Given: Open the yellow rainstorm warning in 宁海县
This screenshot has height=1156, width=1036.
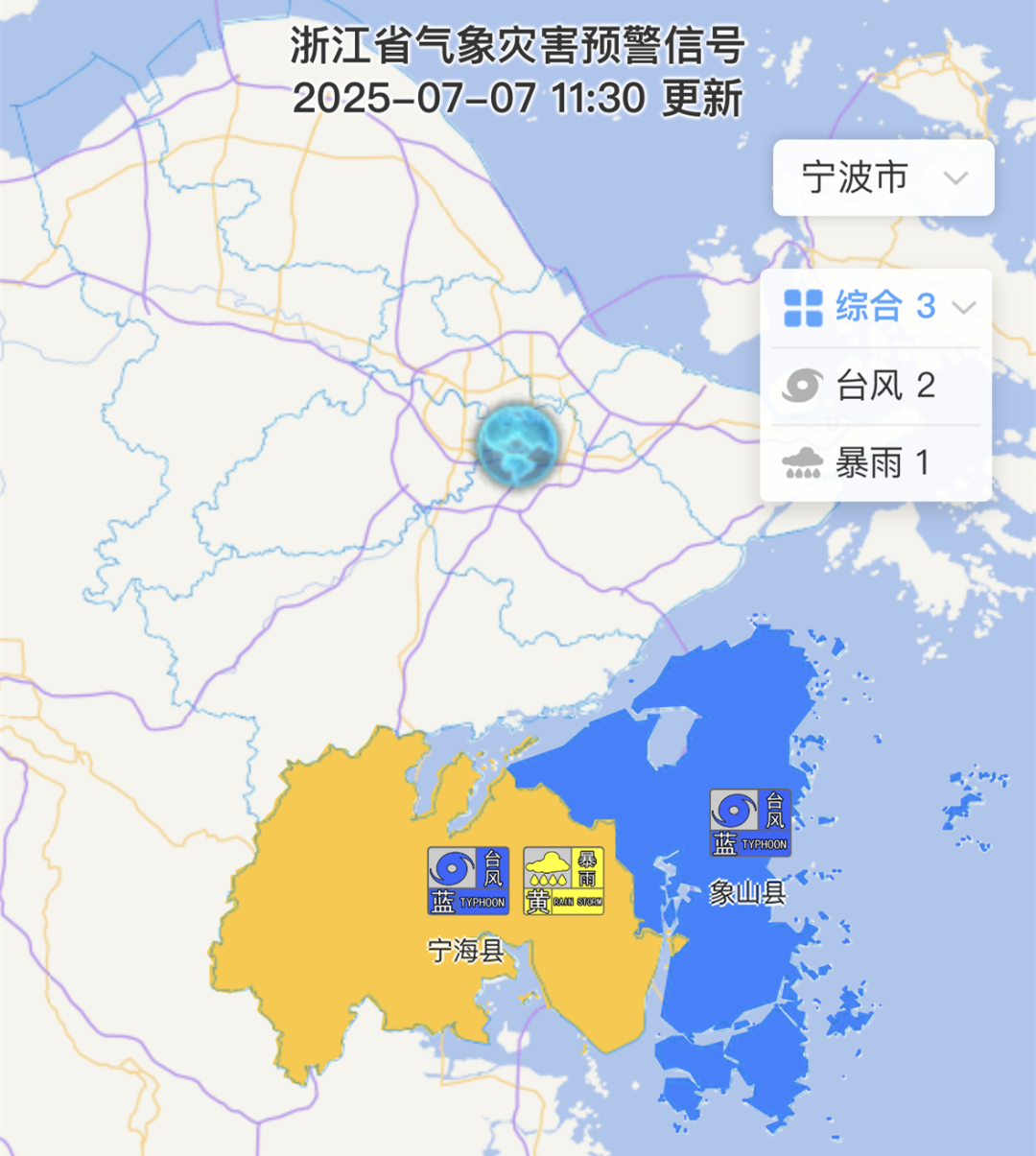Looking at the screenshot, I should pos(563,881).
